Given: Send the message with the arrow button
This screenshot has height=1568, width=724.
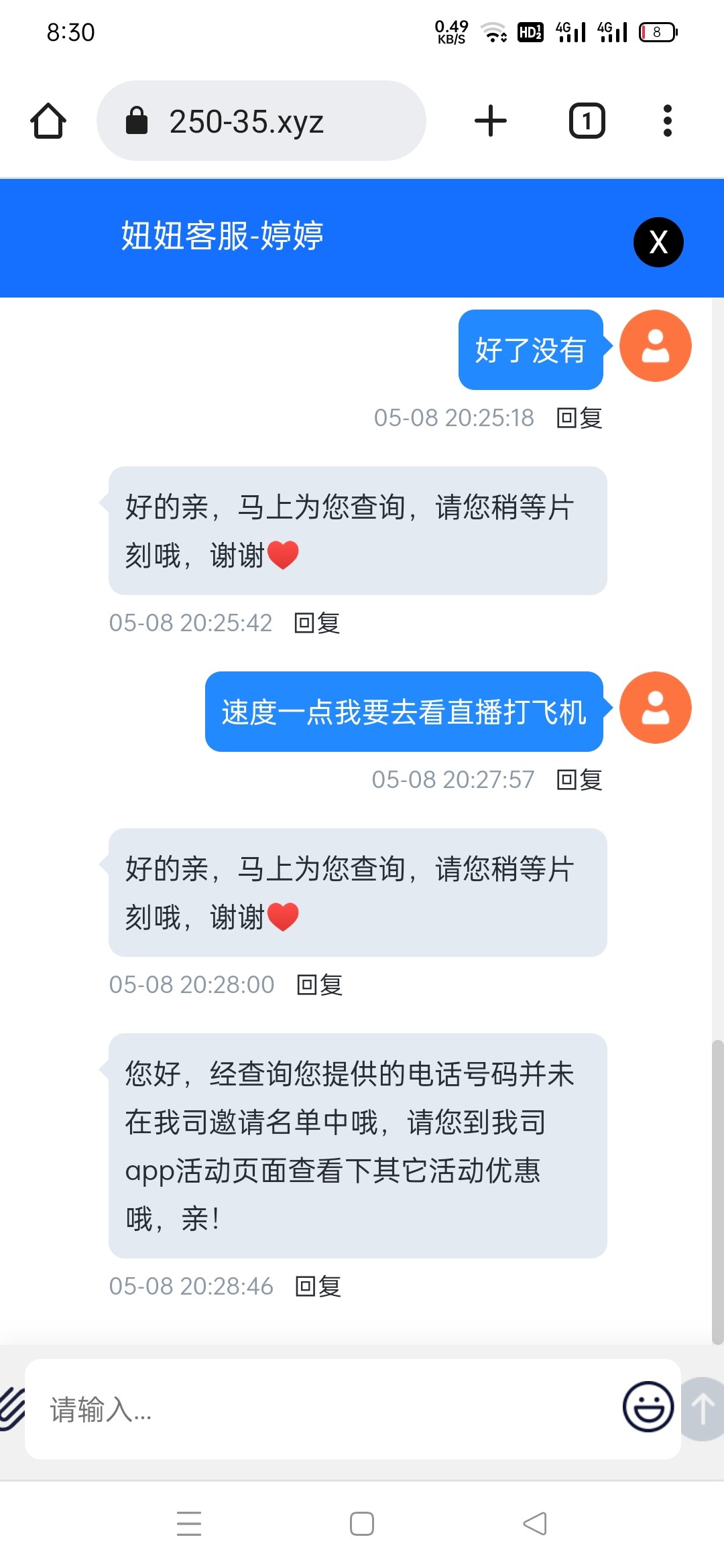Looking at the screenshot, I should coord(702,1409).
